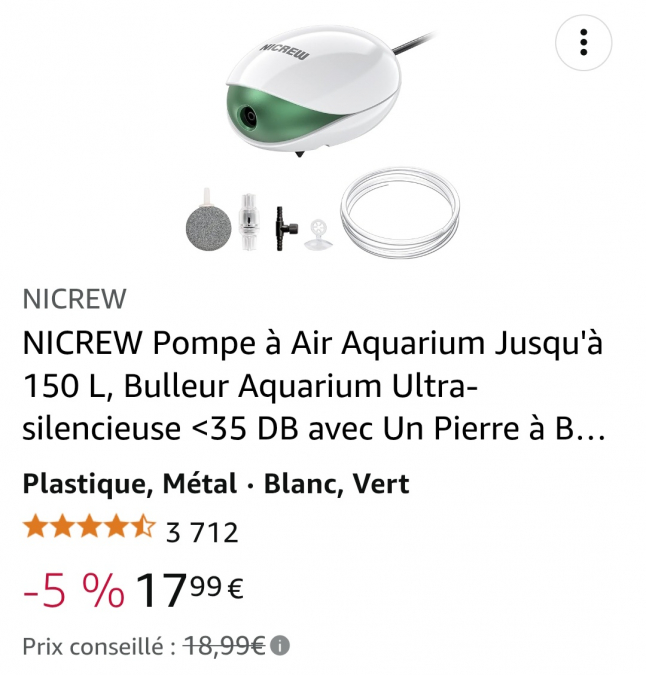View the 3 712 customer ratings
Viewport: 646px width, 675px height.
coord(201,531)
